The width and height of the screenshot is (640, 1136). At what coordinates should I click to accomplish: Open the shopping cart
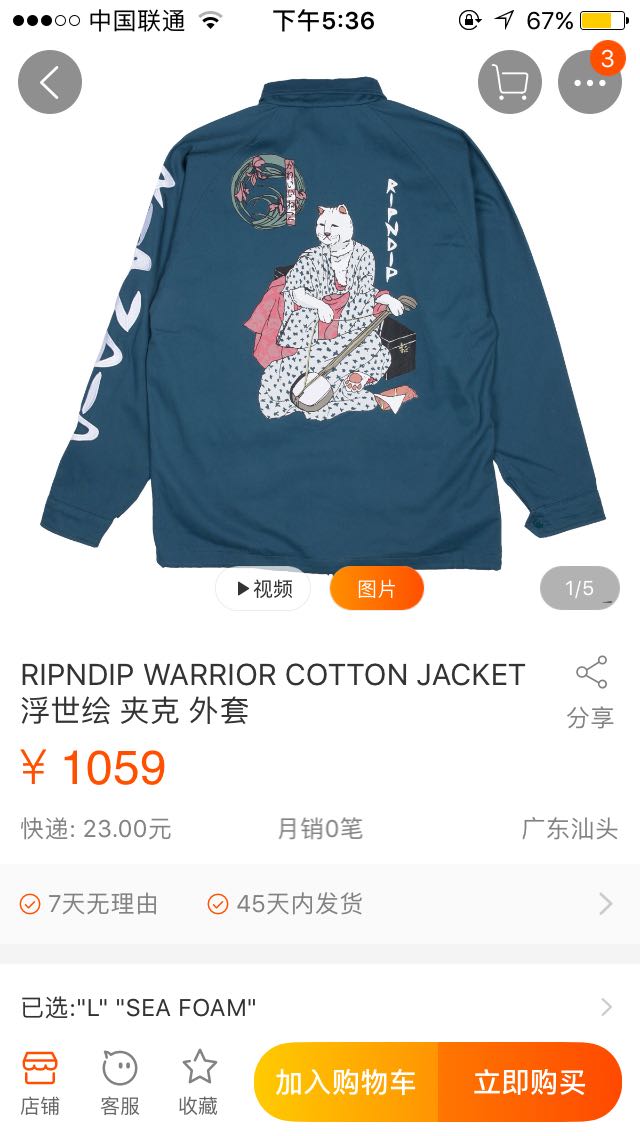[510, 82]
